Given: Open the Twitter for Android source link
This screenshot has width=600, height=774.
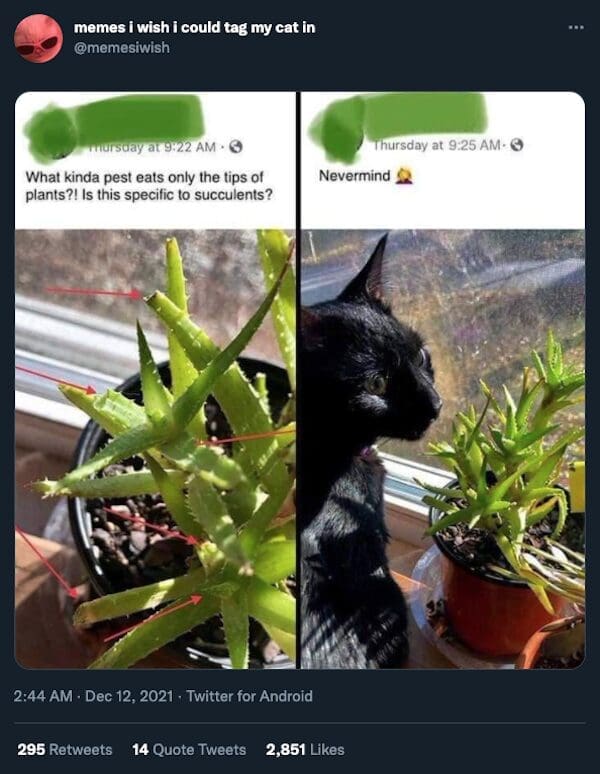Looking at the screenshot, I should pyautogui.click(x=250, y=696).
